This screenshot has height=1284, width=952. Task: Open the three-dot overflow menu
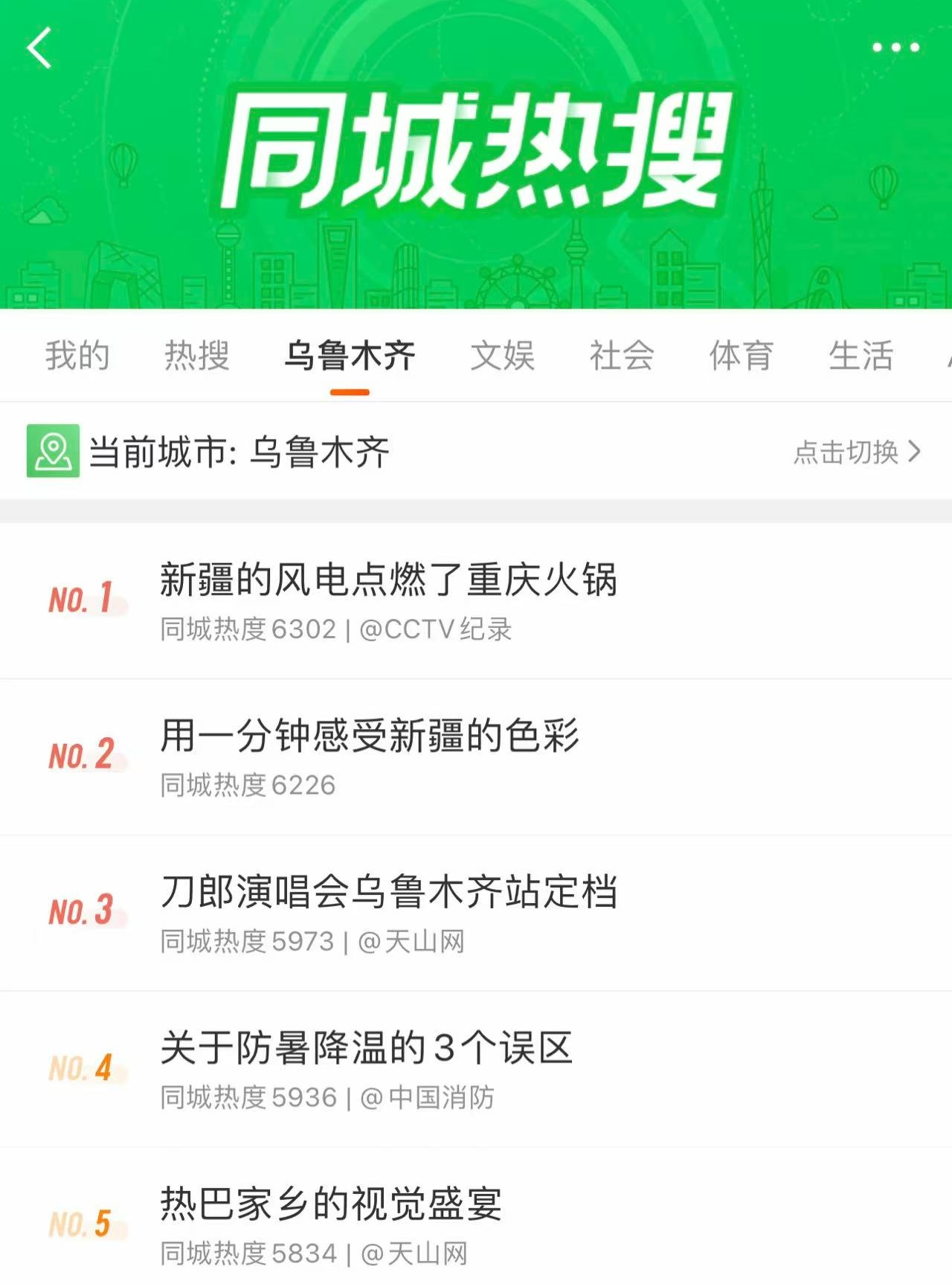pyautogui.click(x=895, y=48)
